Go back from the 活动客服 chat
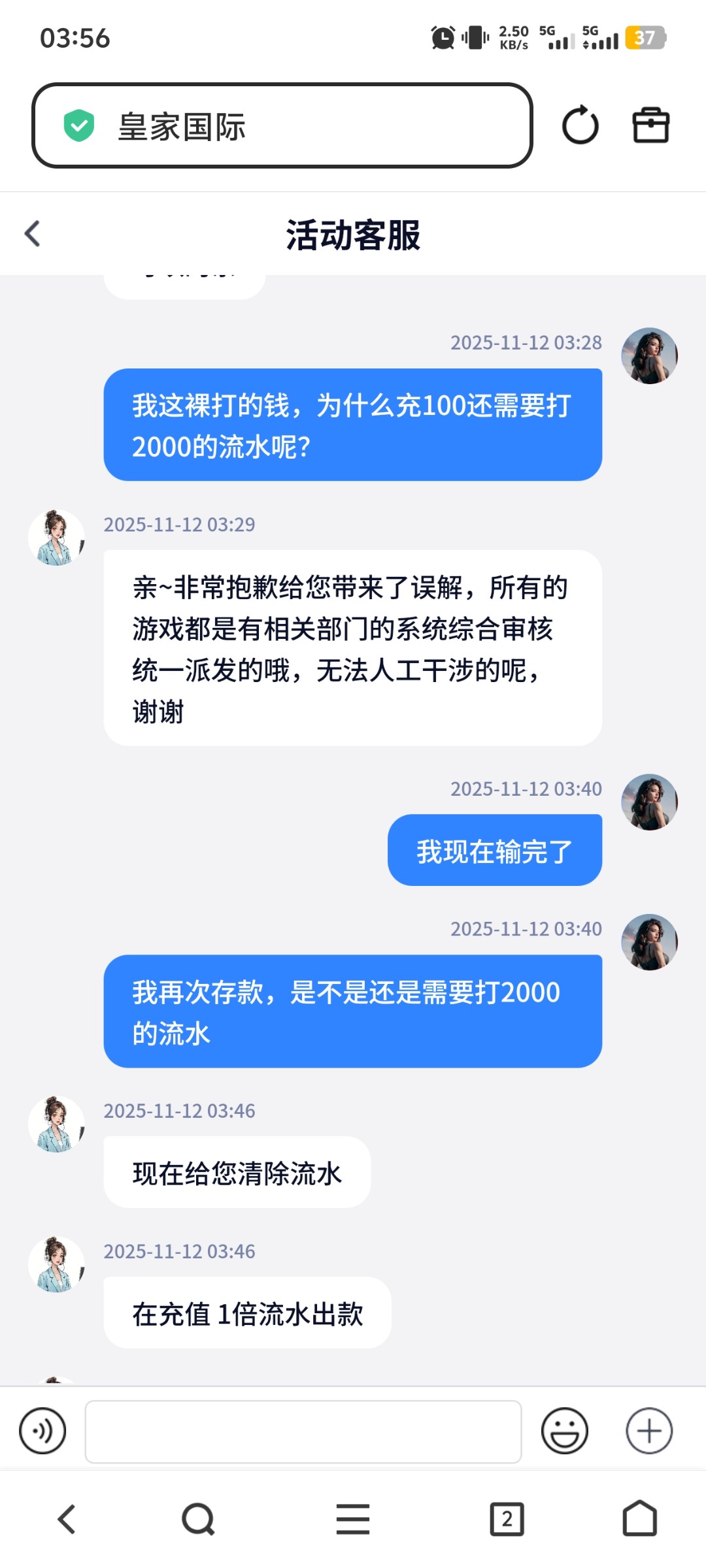 [x=33, y=234]
